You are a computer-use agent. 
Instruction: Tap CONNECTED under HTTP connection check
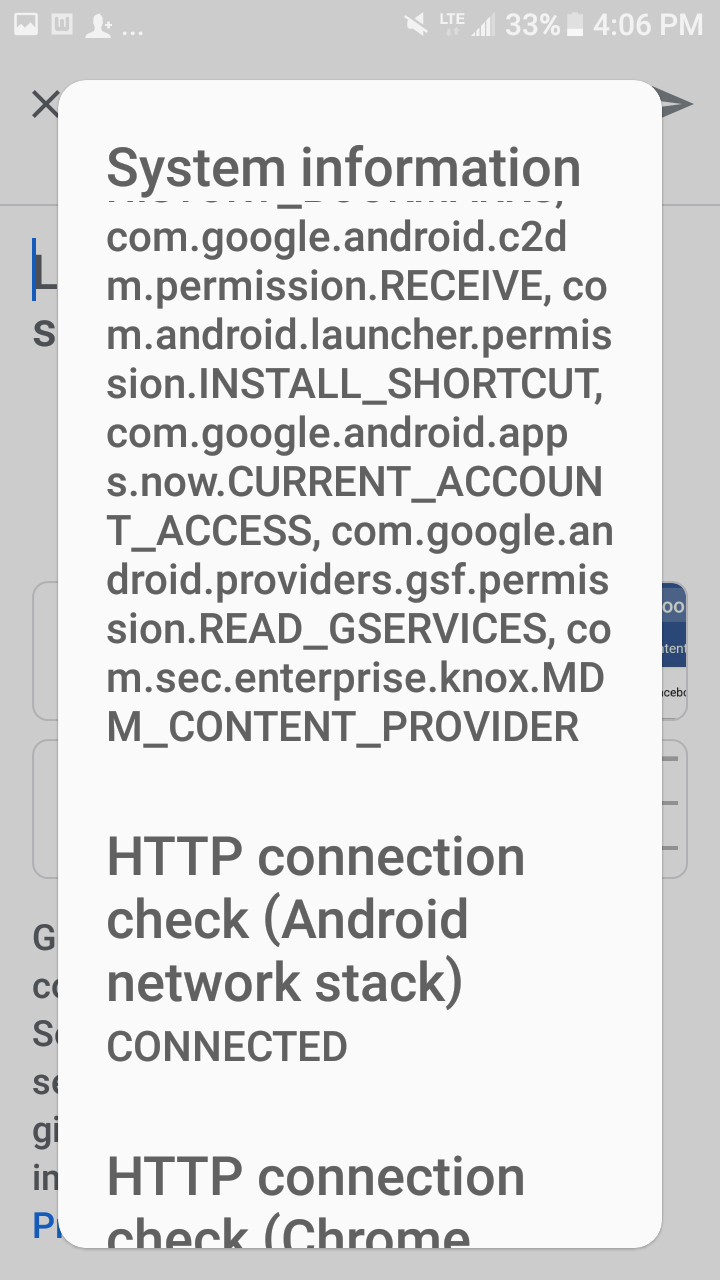point(227,1046)
